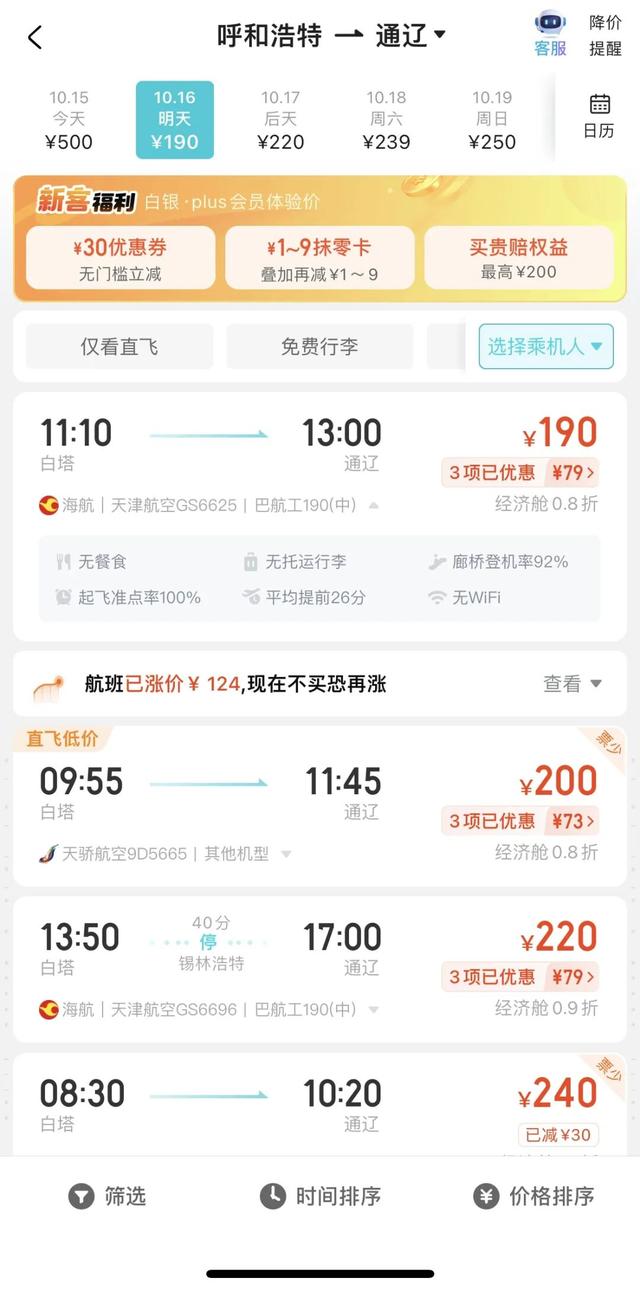The image size is (640, 1291).
Task: Sort flights with 价格排序
Action: [533, 1195]
